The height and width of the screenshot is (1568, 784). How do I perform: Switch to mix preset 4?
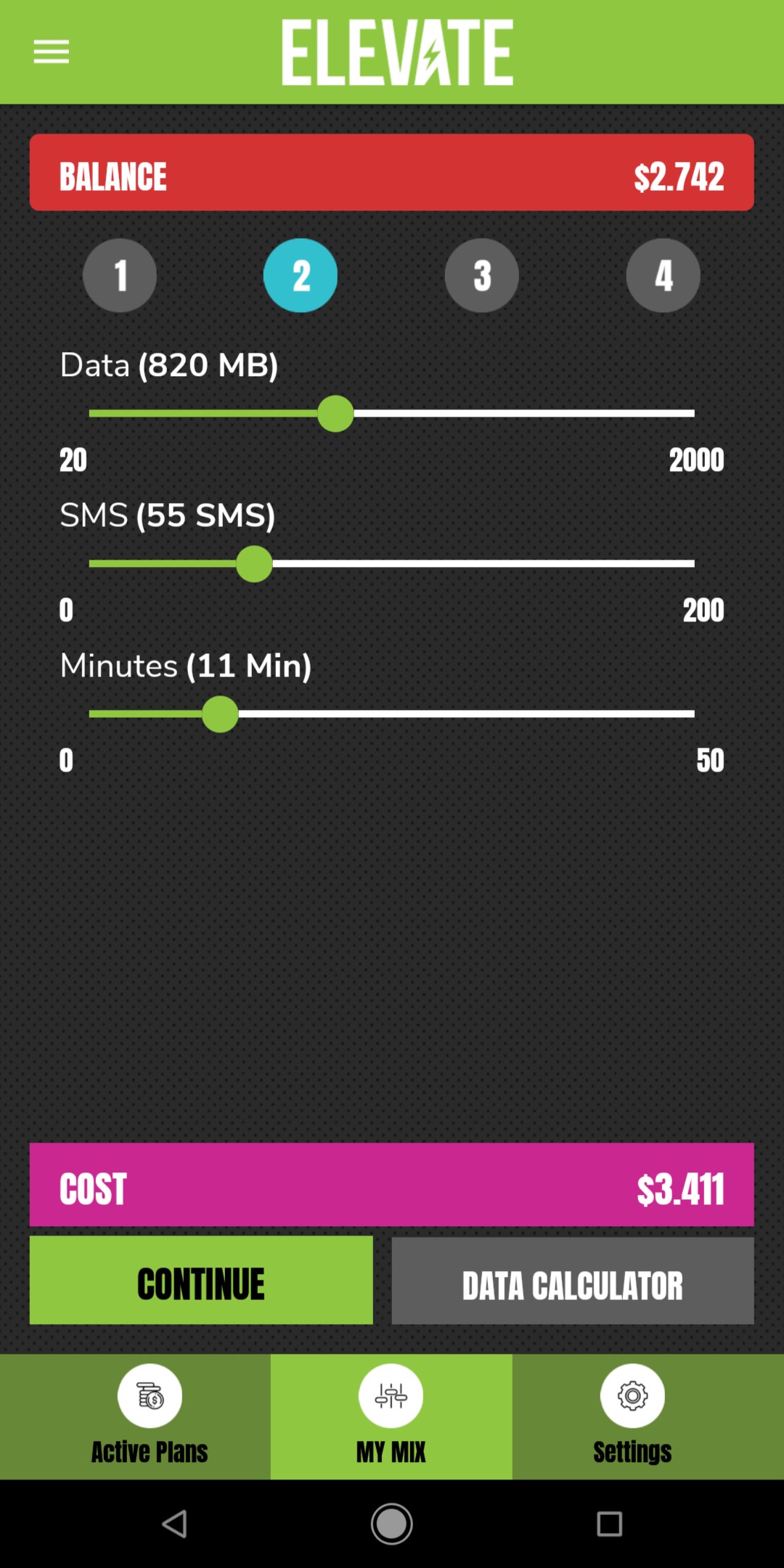(x=663, y=276)
